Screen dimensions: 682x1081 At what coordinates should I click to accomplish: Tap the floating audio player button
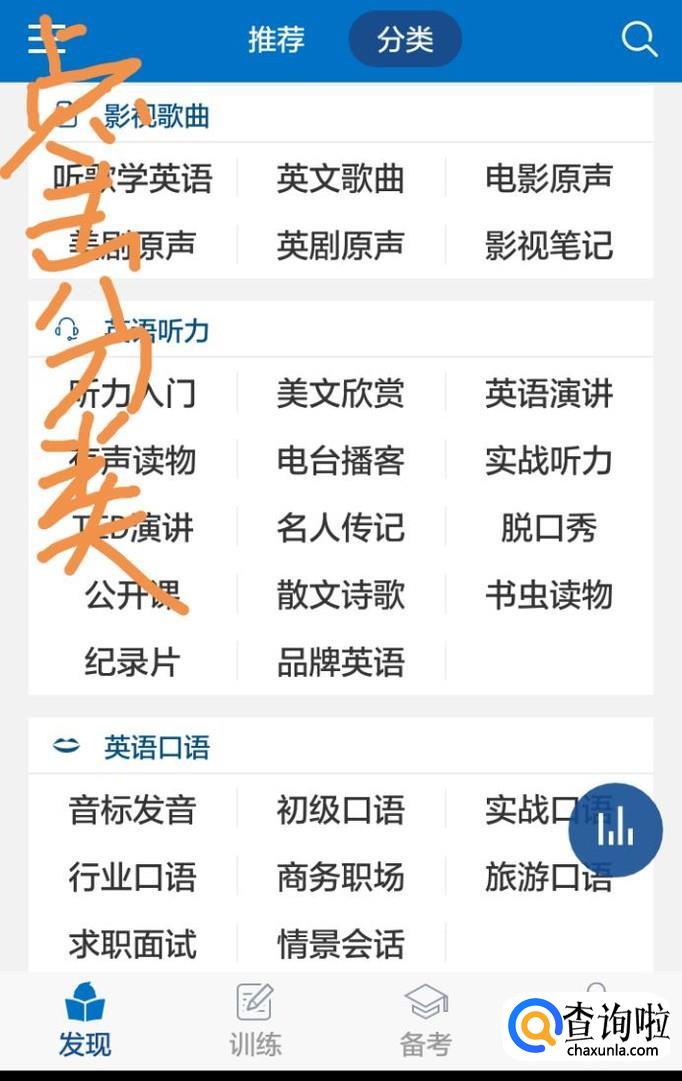pos(615,830)
